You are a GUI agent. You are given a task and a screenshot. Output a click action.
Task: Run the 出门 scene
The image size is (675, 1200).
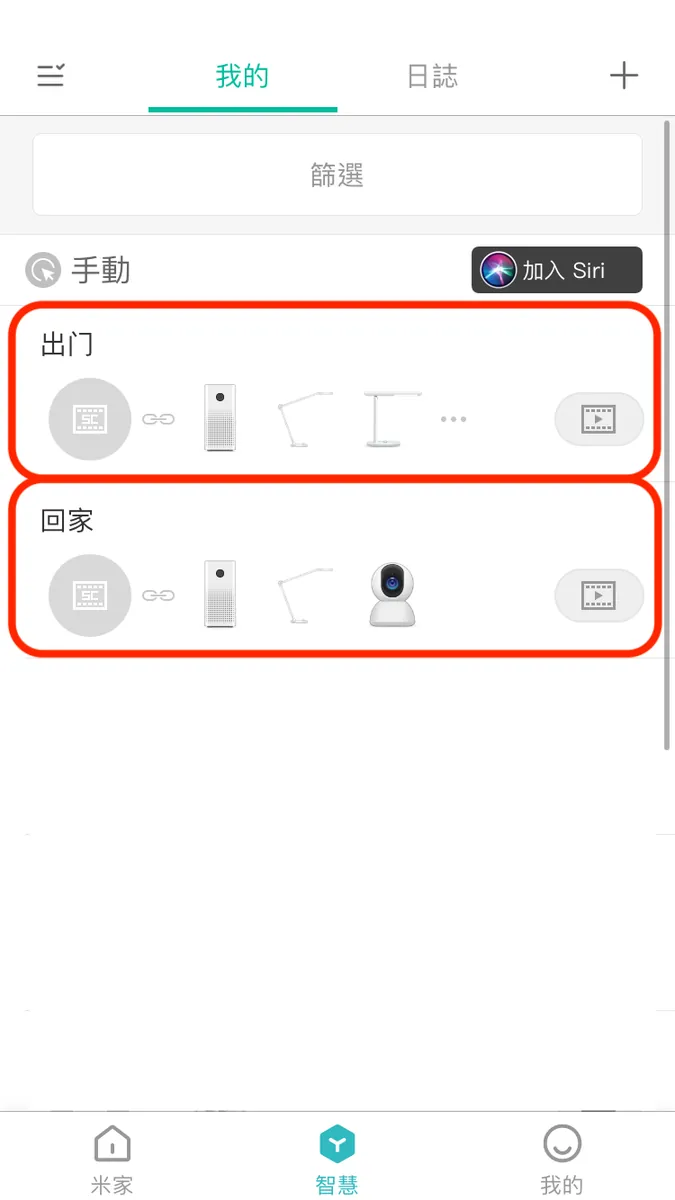tap(598, 419)
